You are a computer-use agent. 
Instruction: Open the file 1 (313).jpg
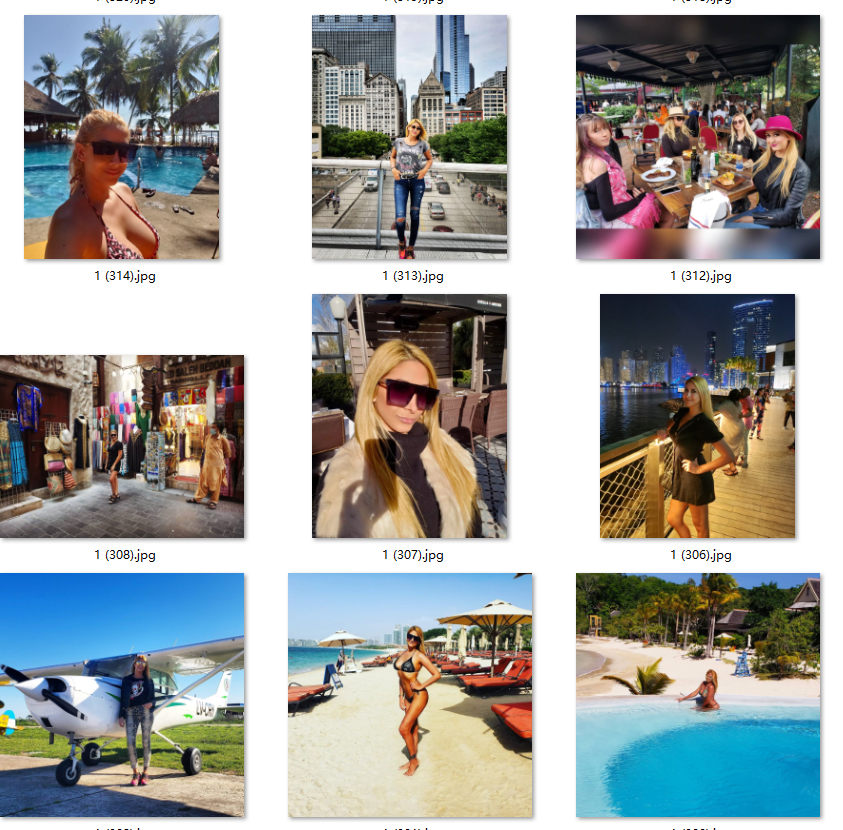[x=410, y=138]
